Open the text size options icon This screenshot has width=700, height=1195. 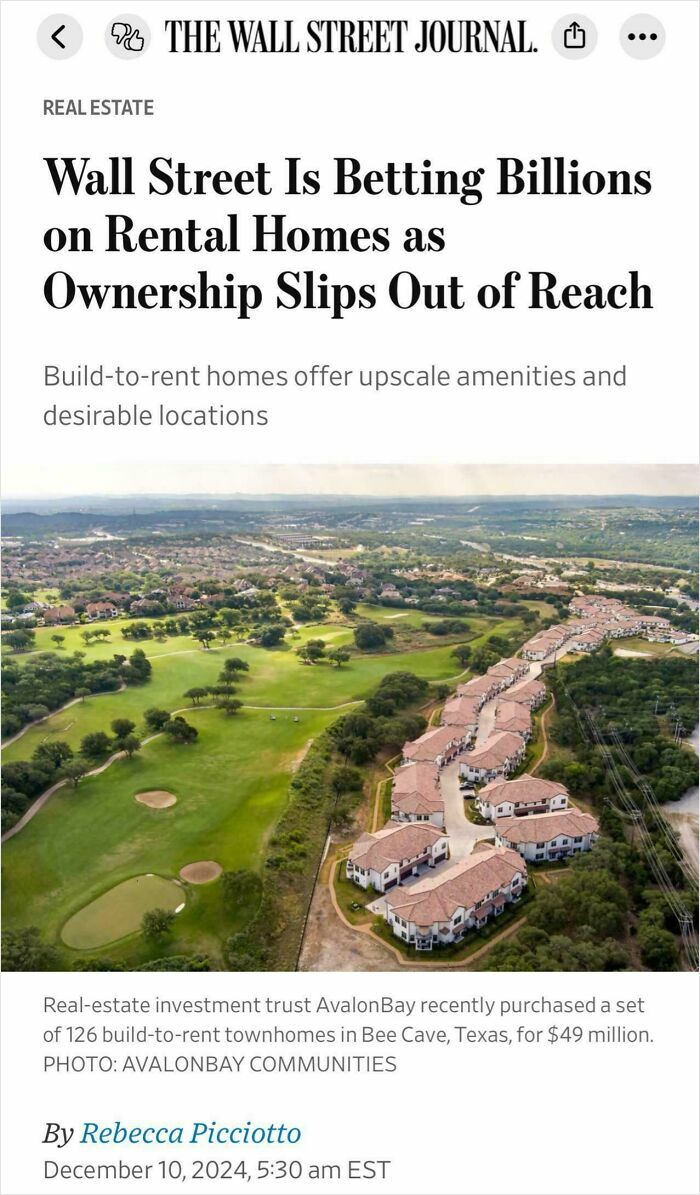coord(127,38)
